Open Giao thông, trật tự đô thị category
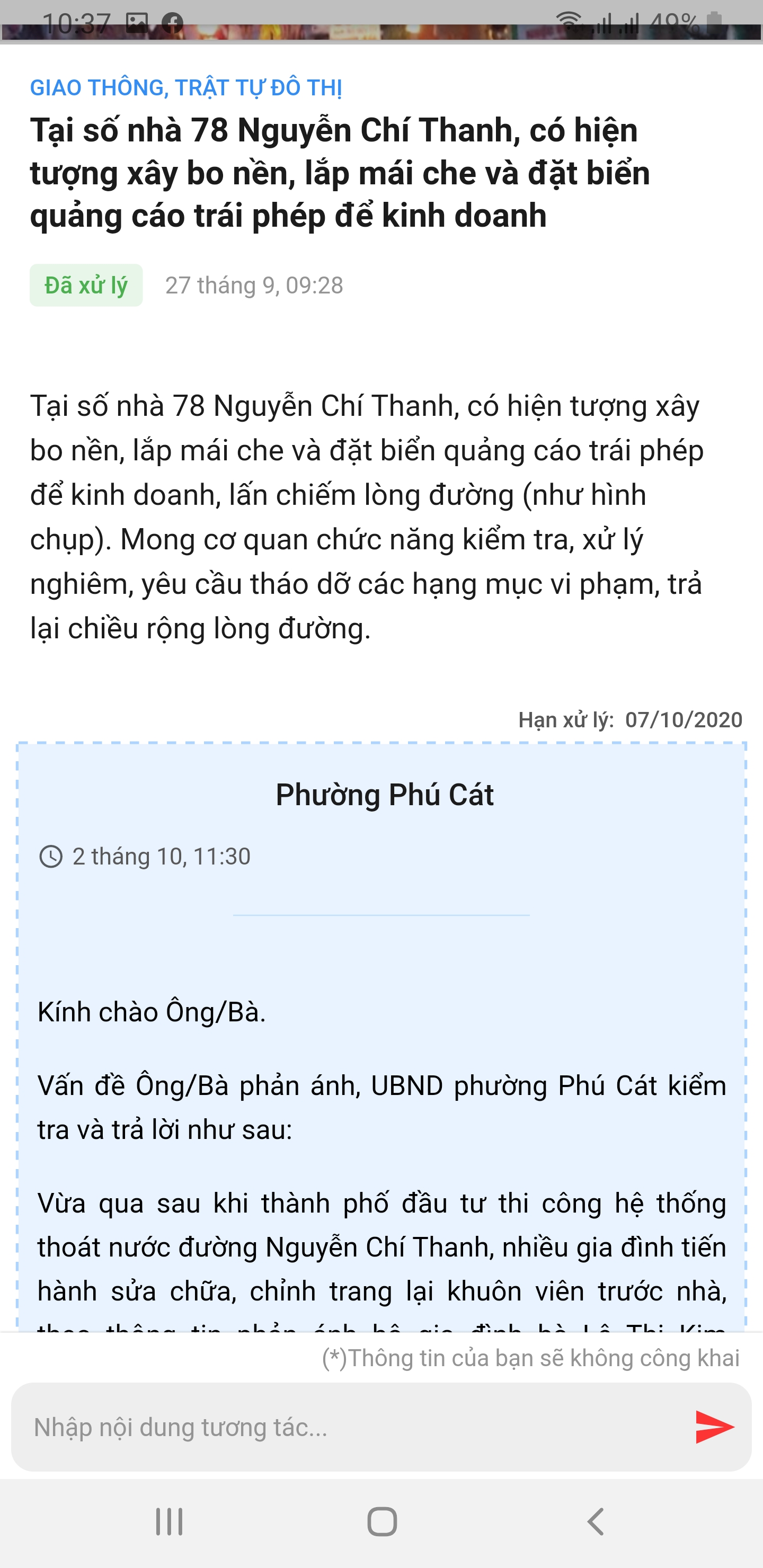Image resolution: width=763 pixels, height=1568 pixels. pyautogui.click(x=186, y=87)
